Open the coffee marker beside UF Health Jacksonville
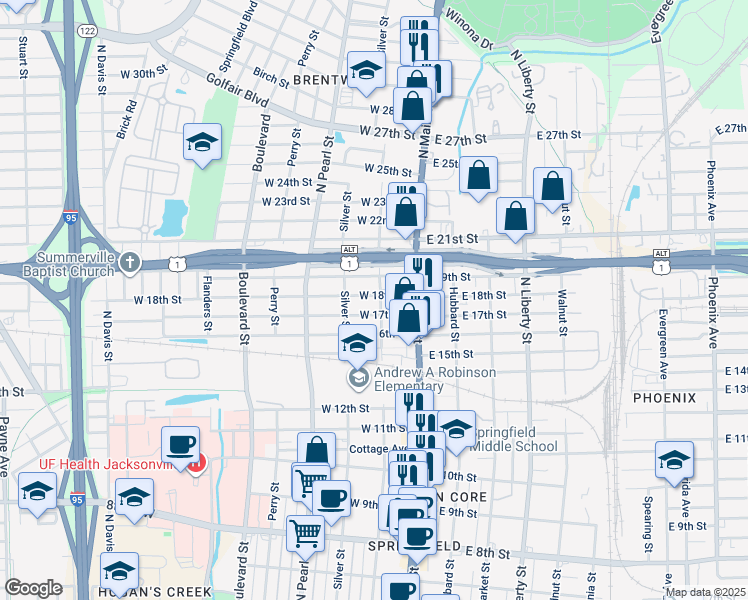 coord(180,445)
